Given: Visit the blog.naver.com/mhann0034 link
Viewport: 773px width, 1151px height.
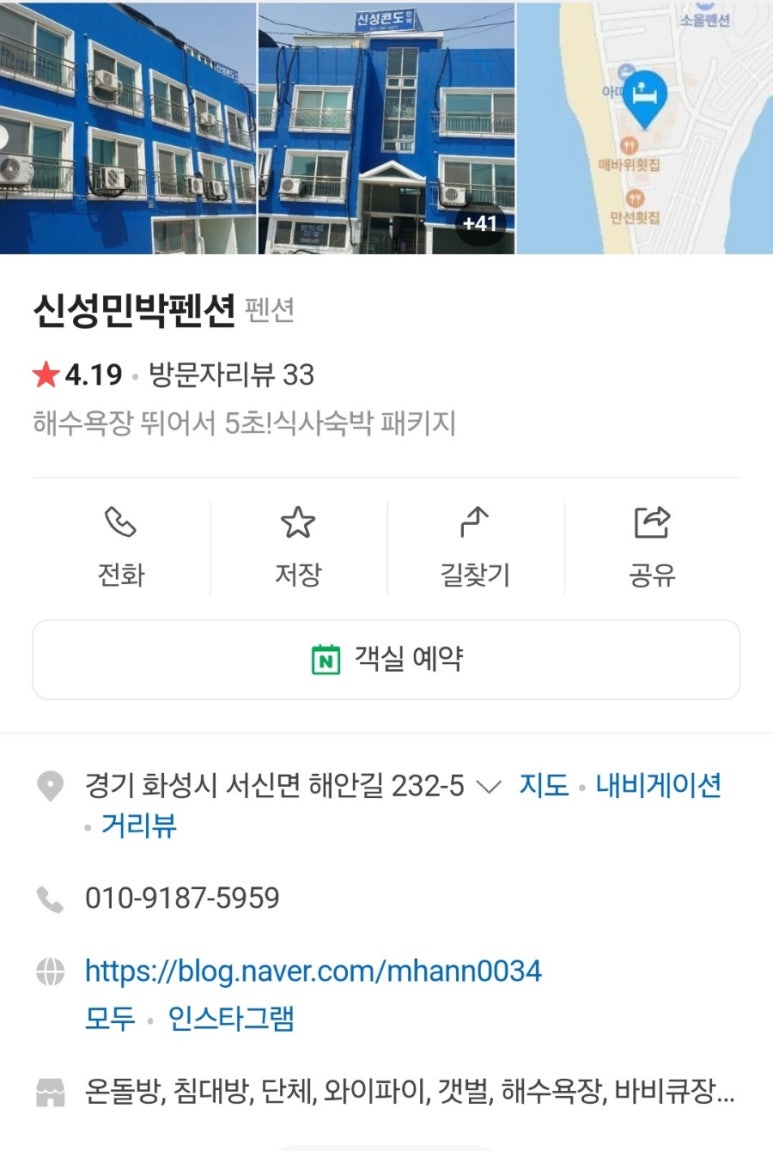Looking at the screenshot, I should coord(313,971).
